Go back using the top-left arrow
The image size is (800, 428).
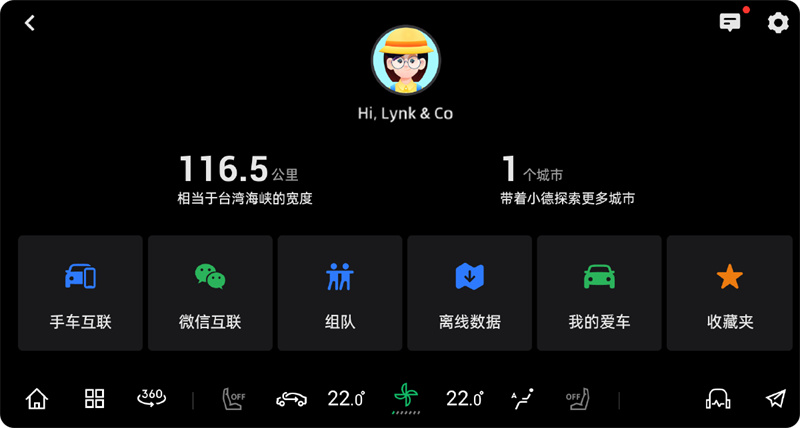click(30, 23)
